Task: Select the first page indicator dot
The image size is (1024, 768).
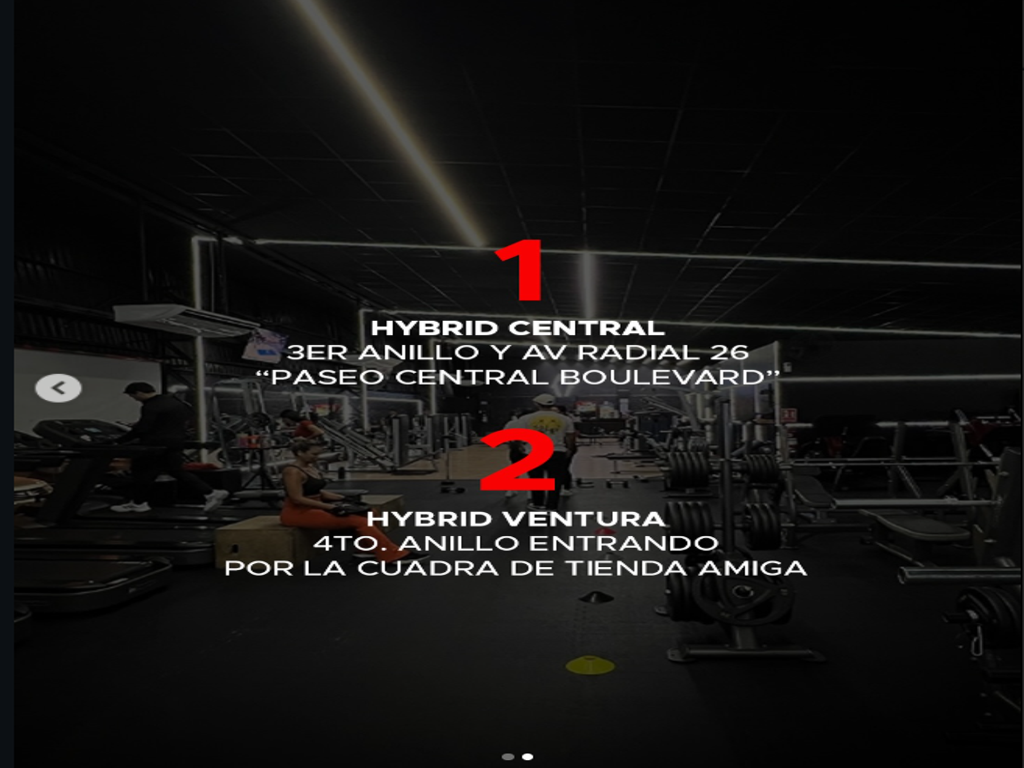Action: pos(508,757)
